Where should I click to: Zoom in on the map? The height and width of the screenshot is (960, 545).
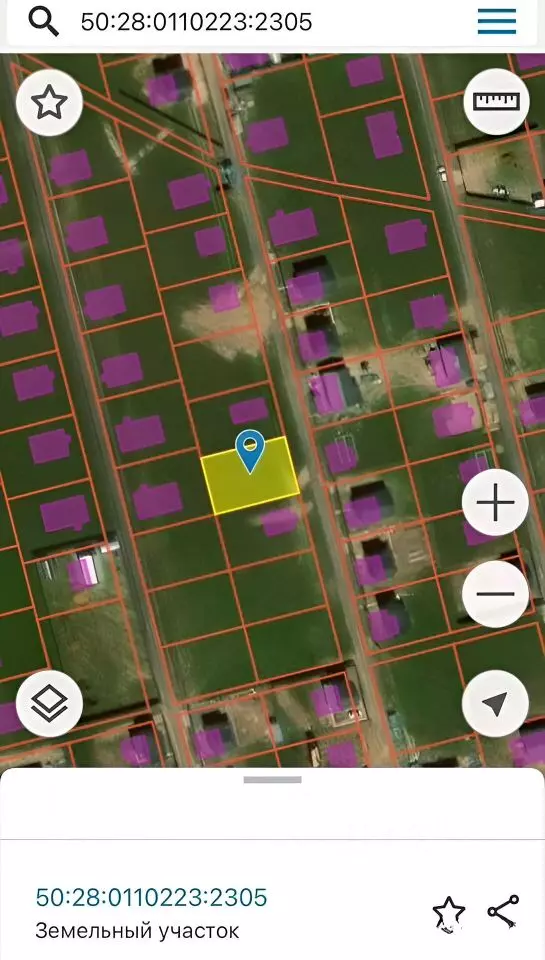495,503
